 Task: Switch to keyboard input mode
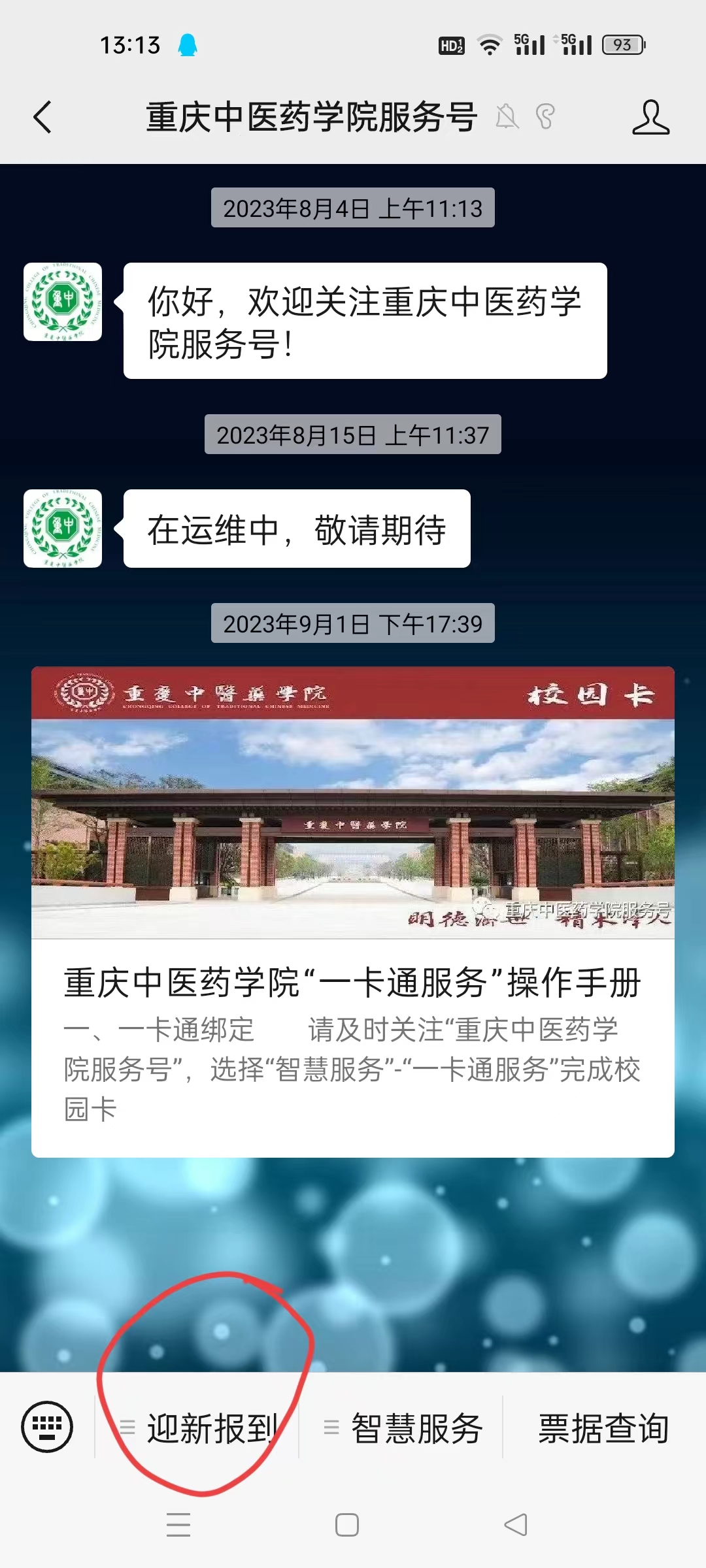tap(47, 1427)
